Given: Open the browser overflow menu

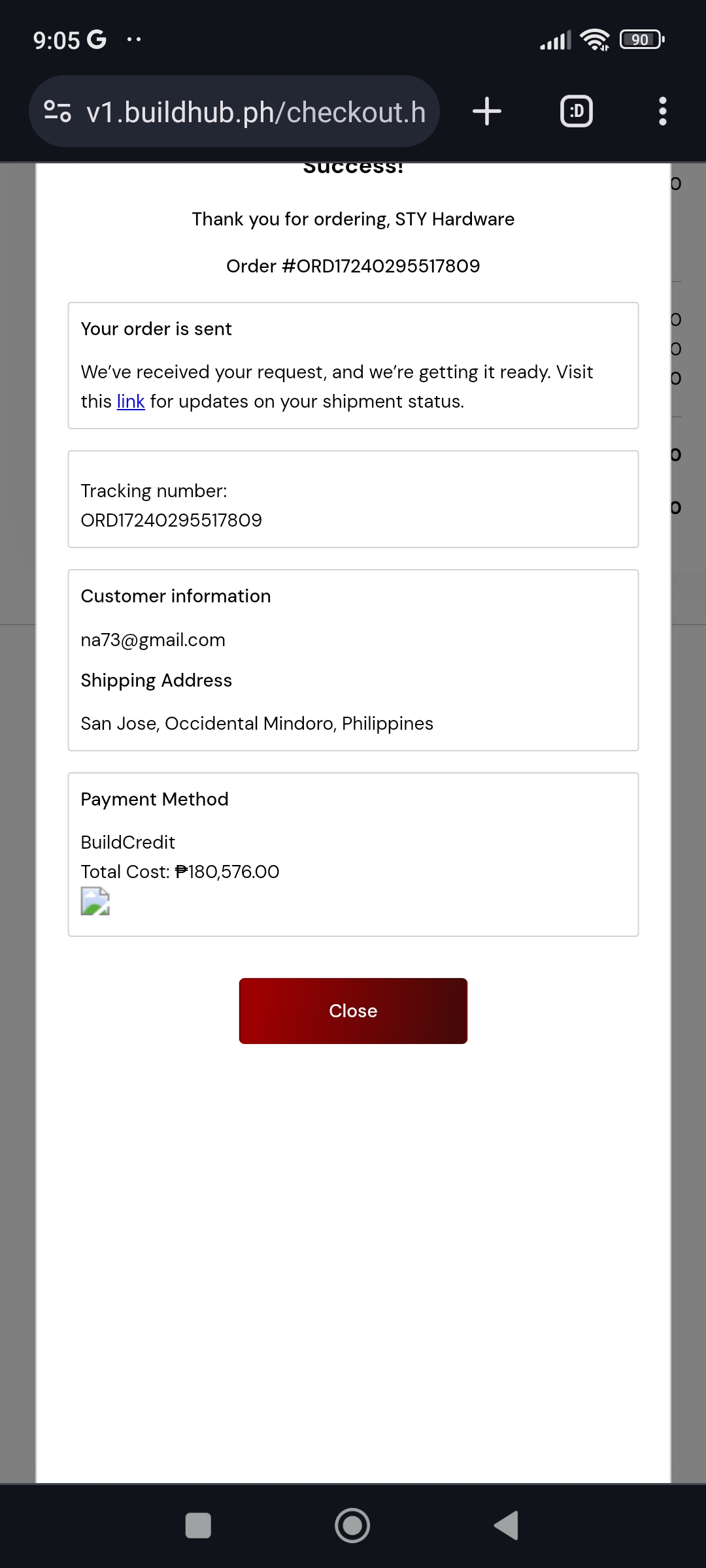Looking at the screenshot, I should point(662,111).
